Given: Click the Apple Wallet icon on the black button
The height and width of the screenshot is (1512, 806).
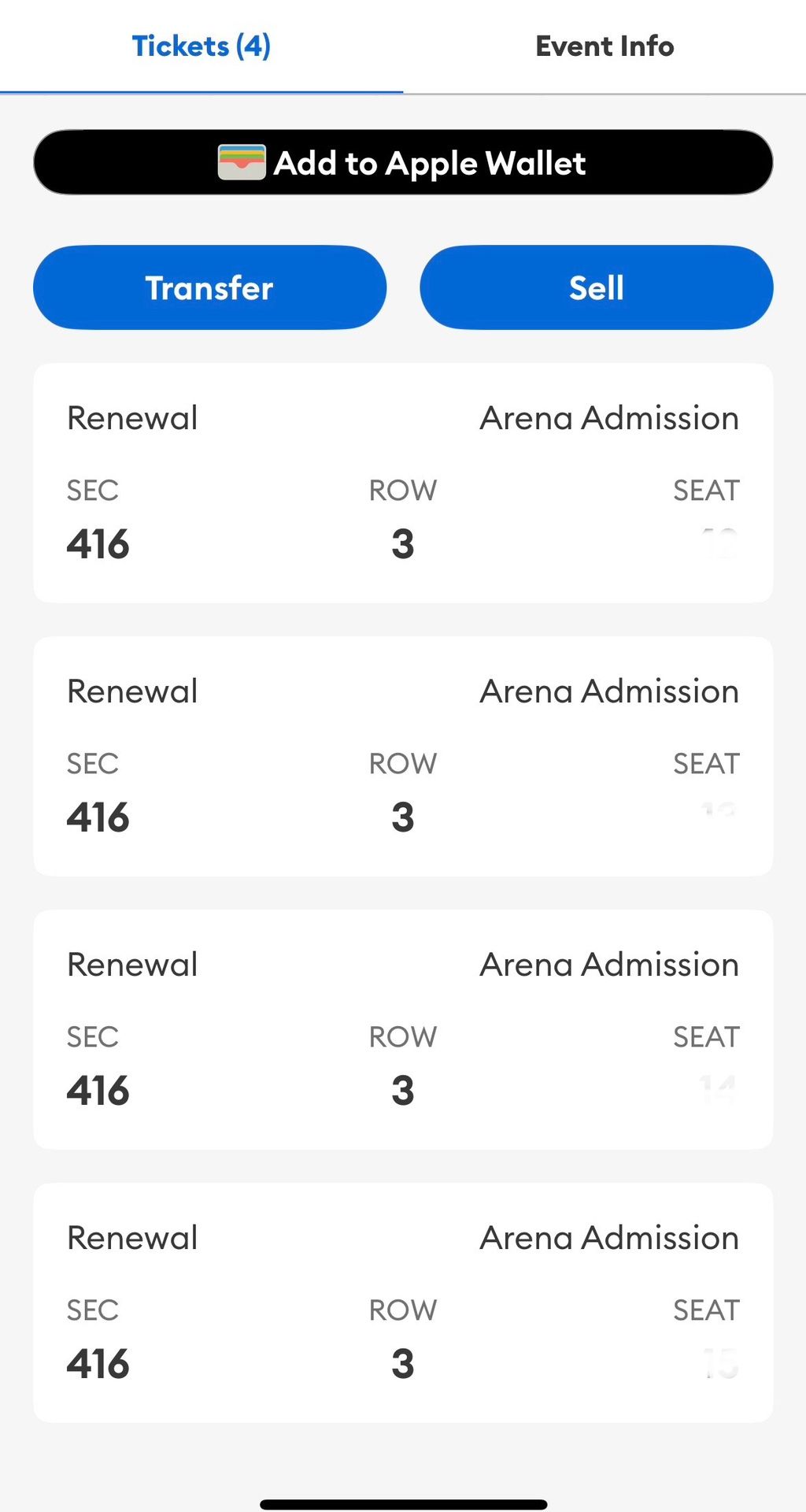Looking at the screenshot, I should pyautogui.click(x=241, y=162).
